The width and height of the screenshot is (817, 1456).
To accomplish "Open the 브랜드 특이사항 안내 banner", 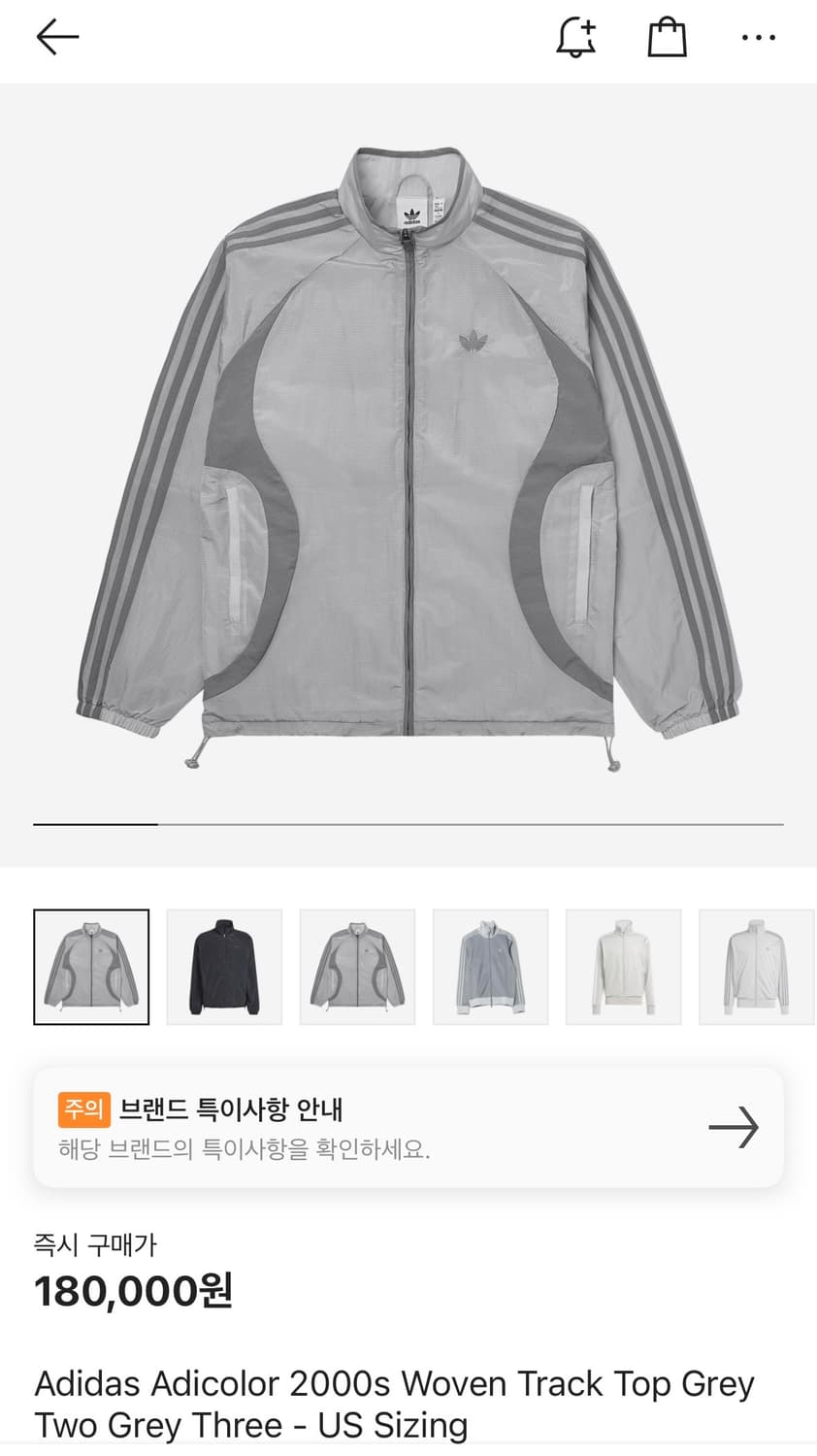I will click(408, 1126).
